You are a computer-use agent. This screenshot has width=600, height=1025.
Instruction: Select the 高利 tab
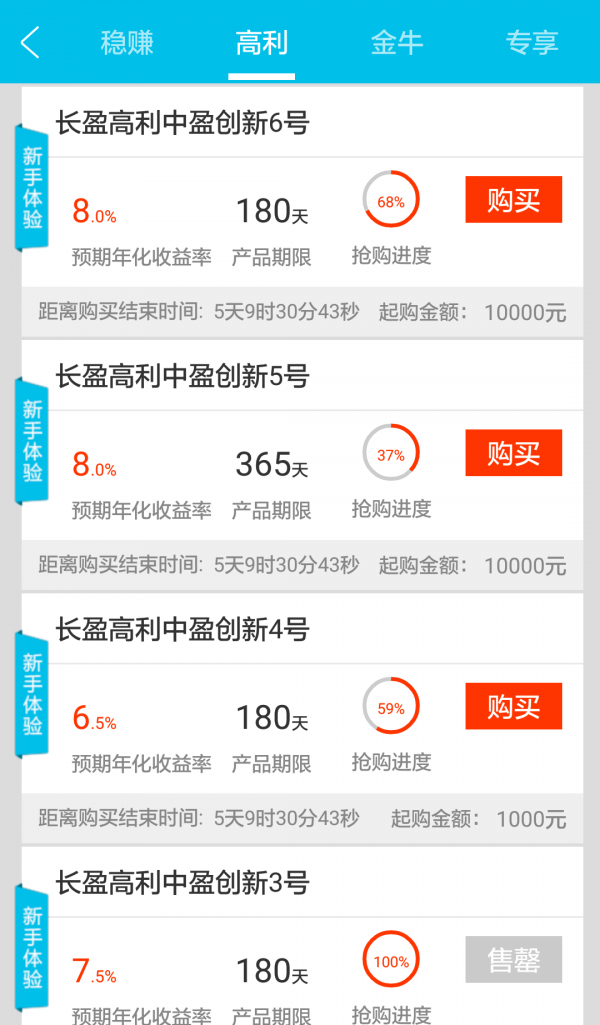tap(261, 42)
